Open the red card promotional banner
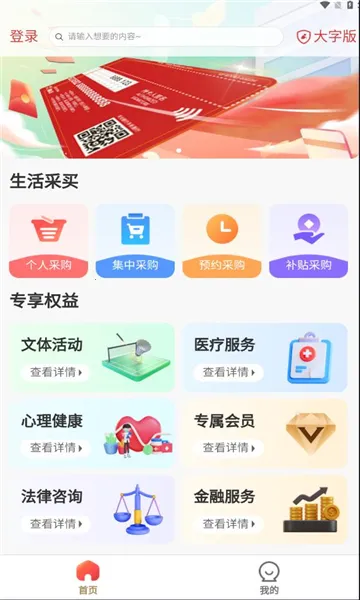 [x=180, y=108]
